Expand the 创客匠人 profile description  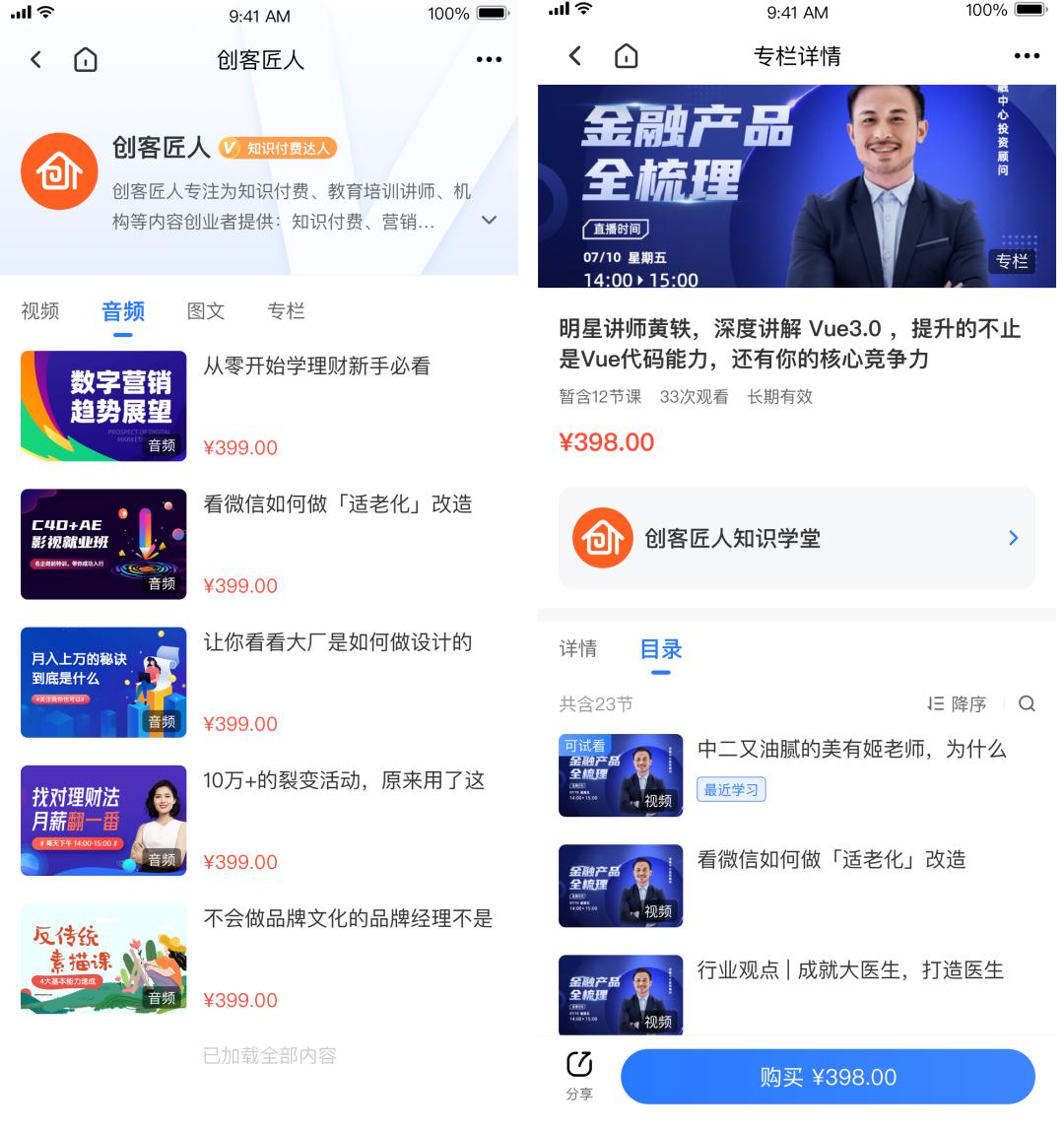click(x=487, y=221)
